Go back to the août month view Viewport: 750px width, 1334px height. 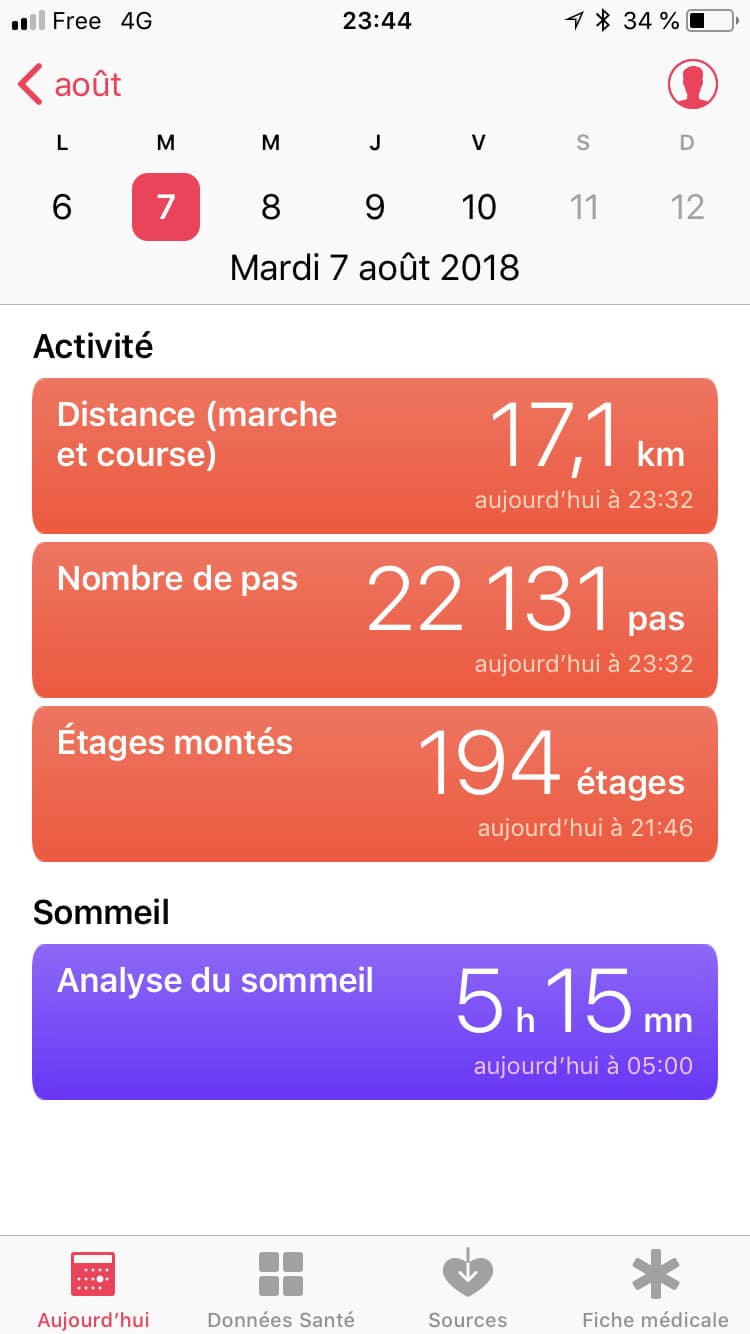(70, 85)
